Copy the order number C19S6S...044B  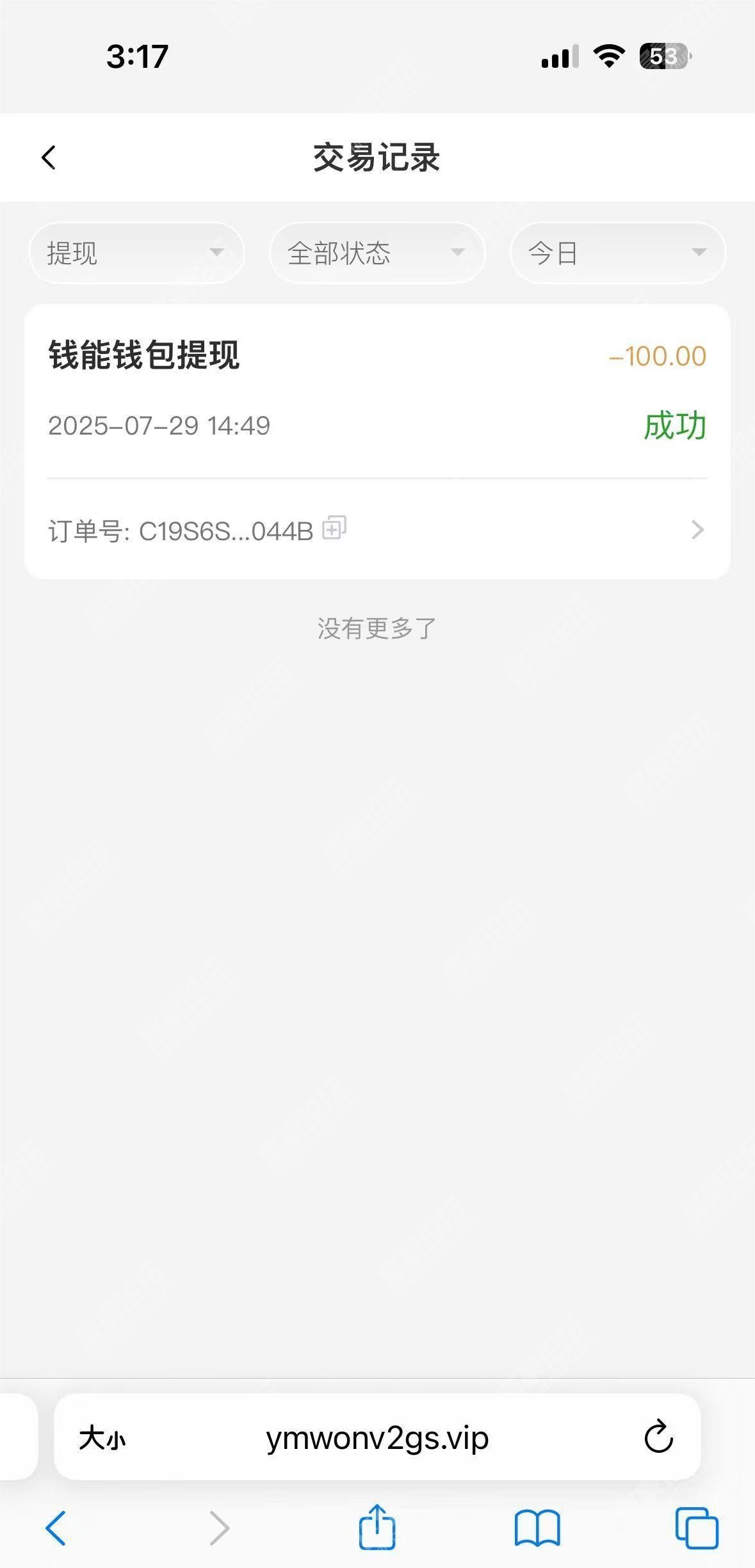[x=334, y=528]
